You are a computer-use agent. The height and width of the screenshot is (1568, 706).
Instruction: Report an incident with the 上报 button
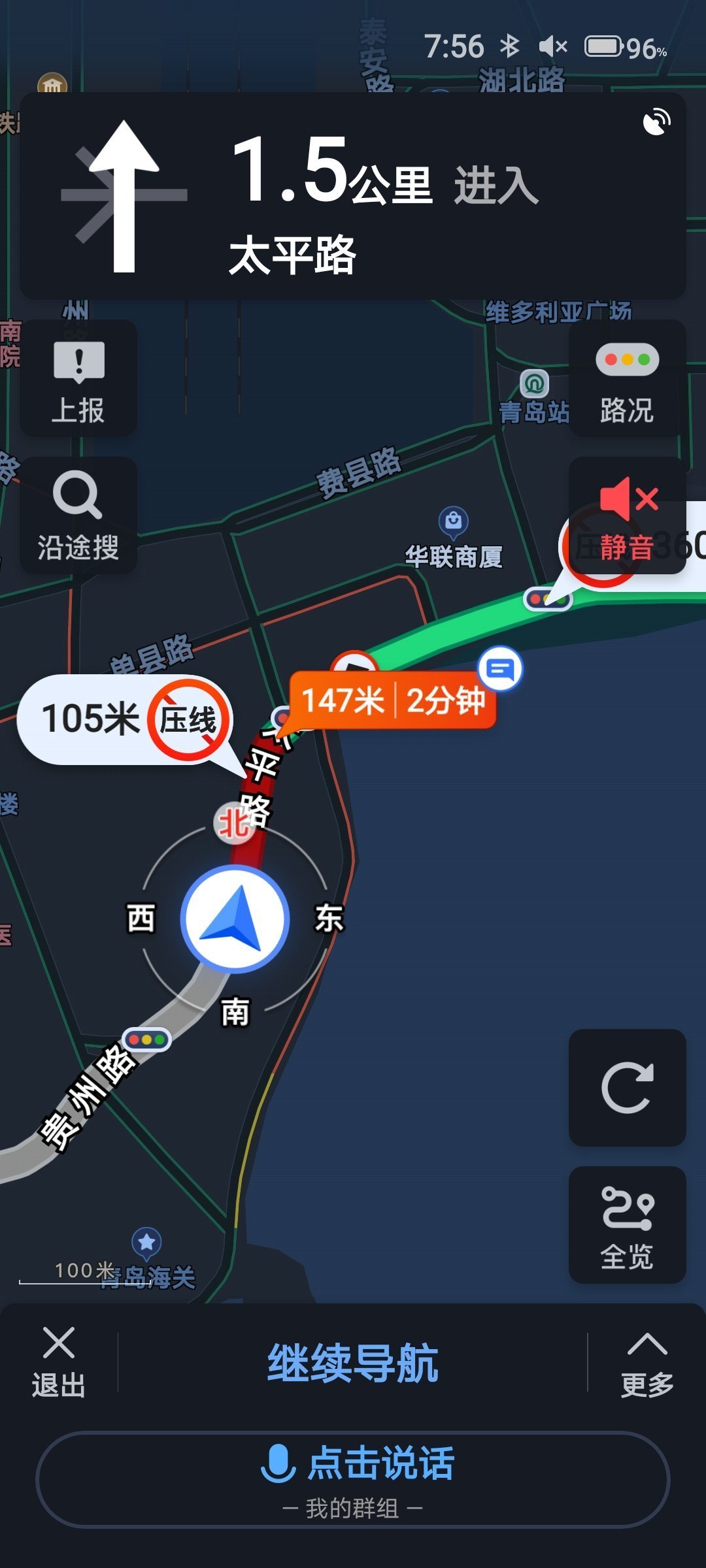tap(78, 379)
